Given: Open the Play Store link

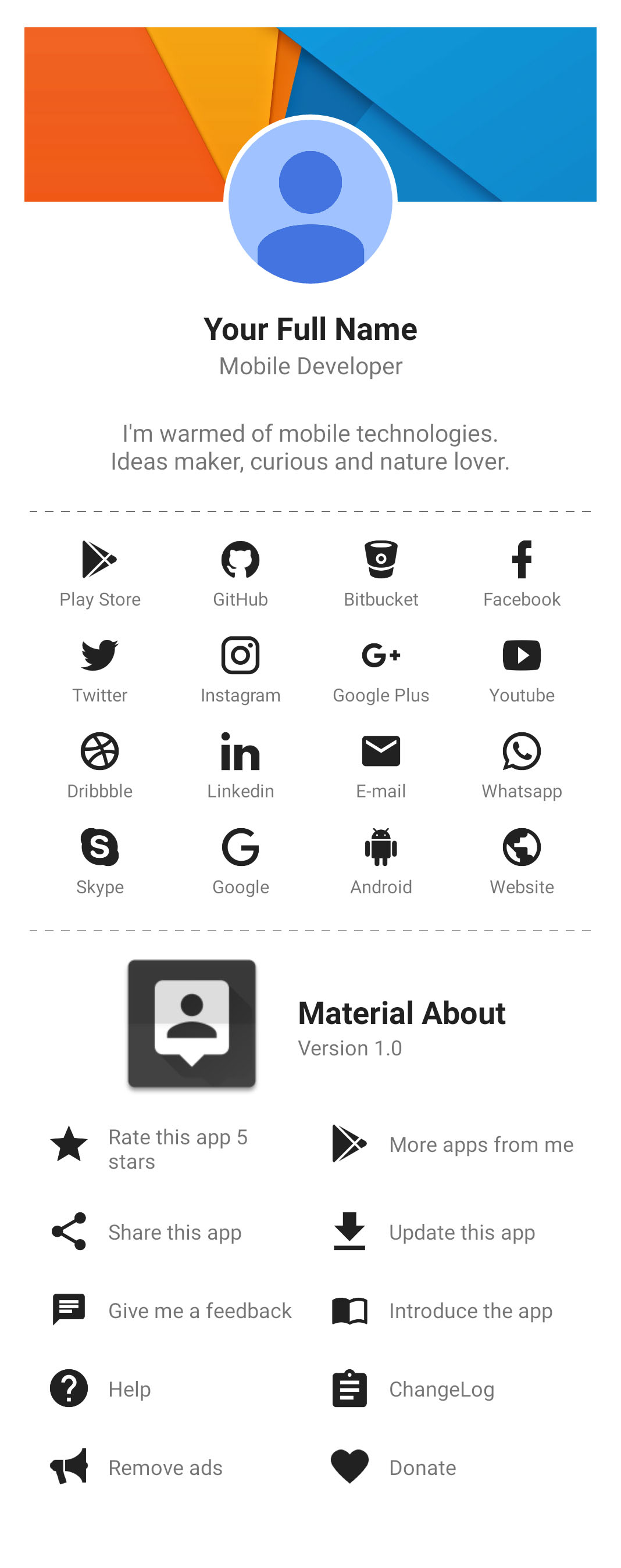Looking at the screenshot, I should click(x=100, y=574).
